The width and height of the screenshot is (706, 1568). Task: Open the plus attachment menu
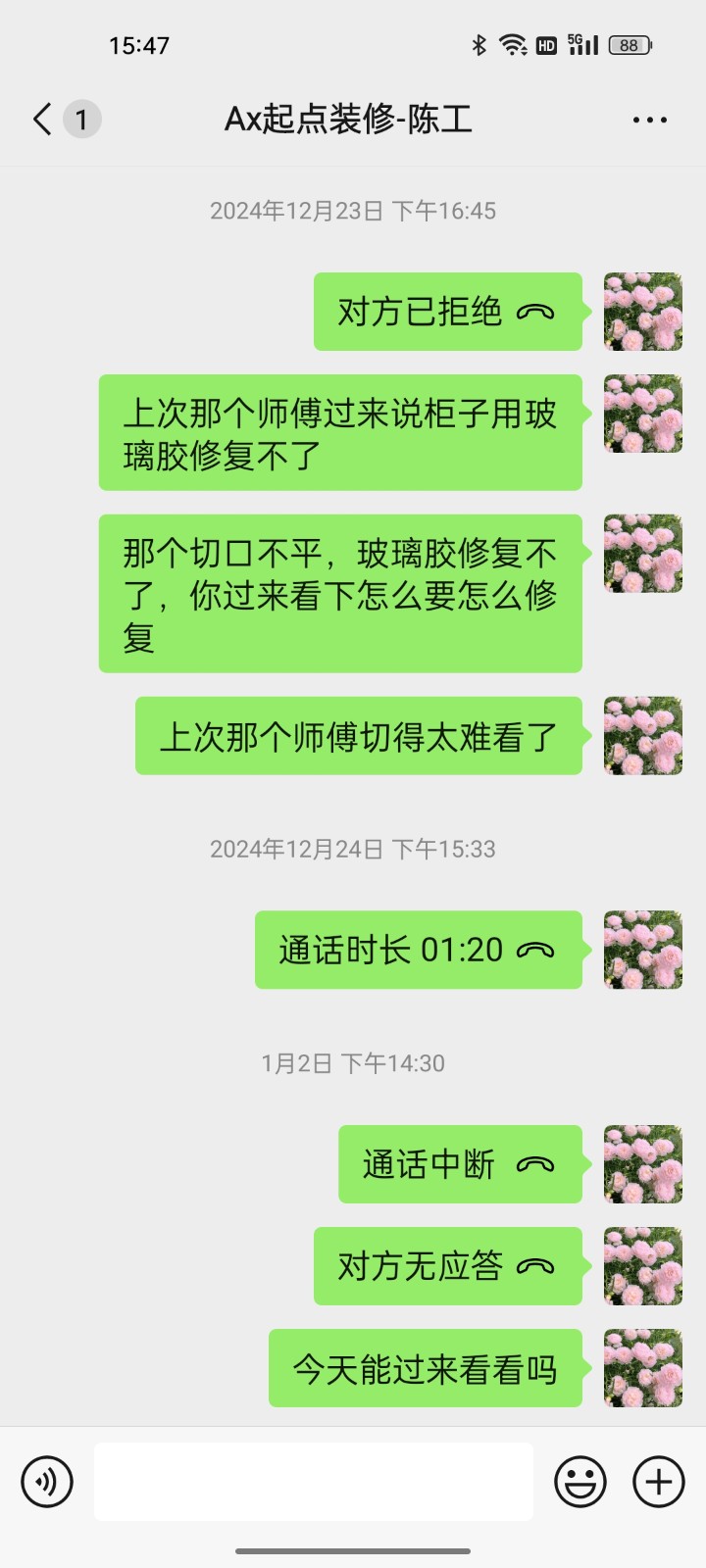click(x=658, y=1481)
